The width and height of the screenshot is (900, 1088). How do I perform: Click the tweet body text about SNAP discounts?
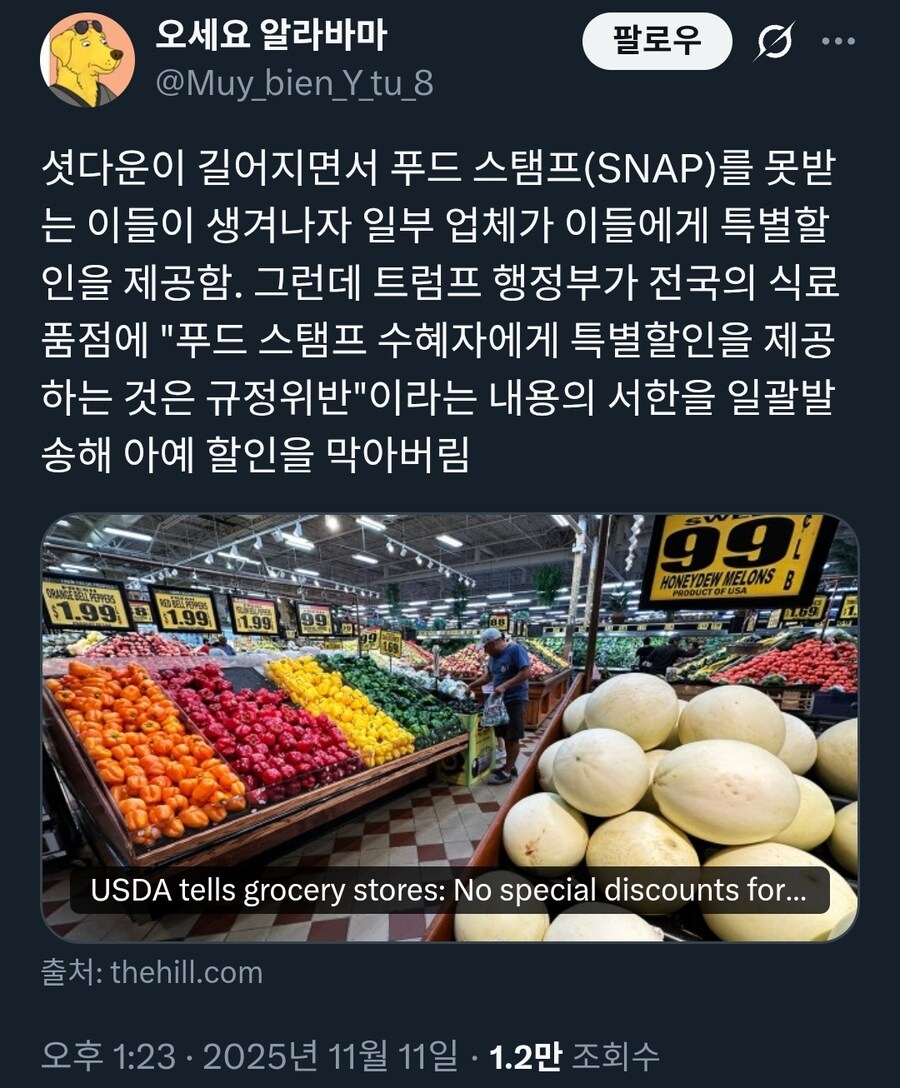pos(450,300)
